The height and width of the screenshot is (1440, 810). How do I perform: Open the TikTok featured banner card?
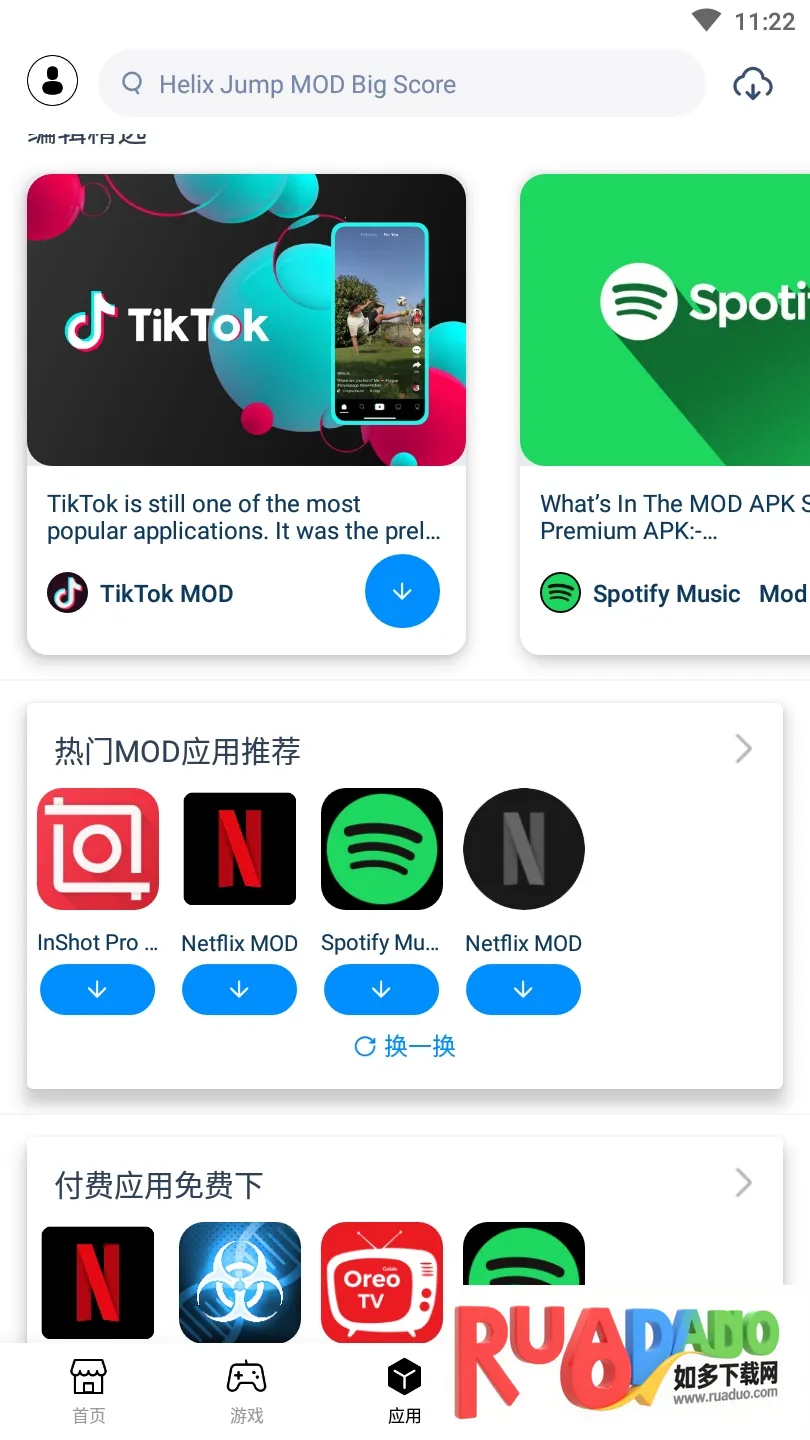point(246,320)
